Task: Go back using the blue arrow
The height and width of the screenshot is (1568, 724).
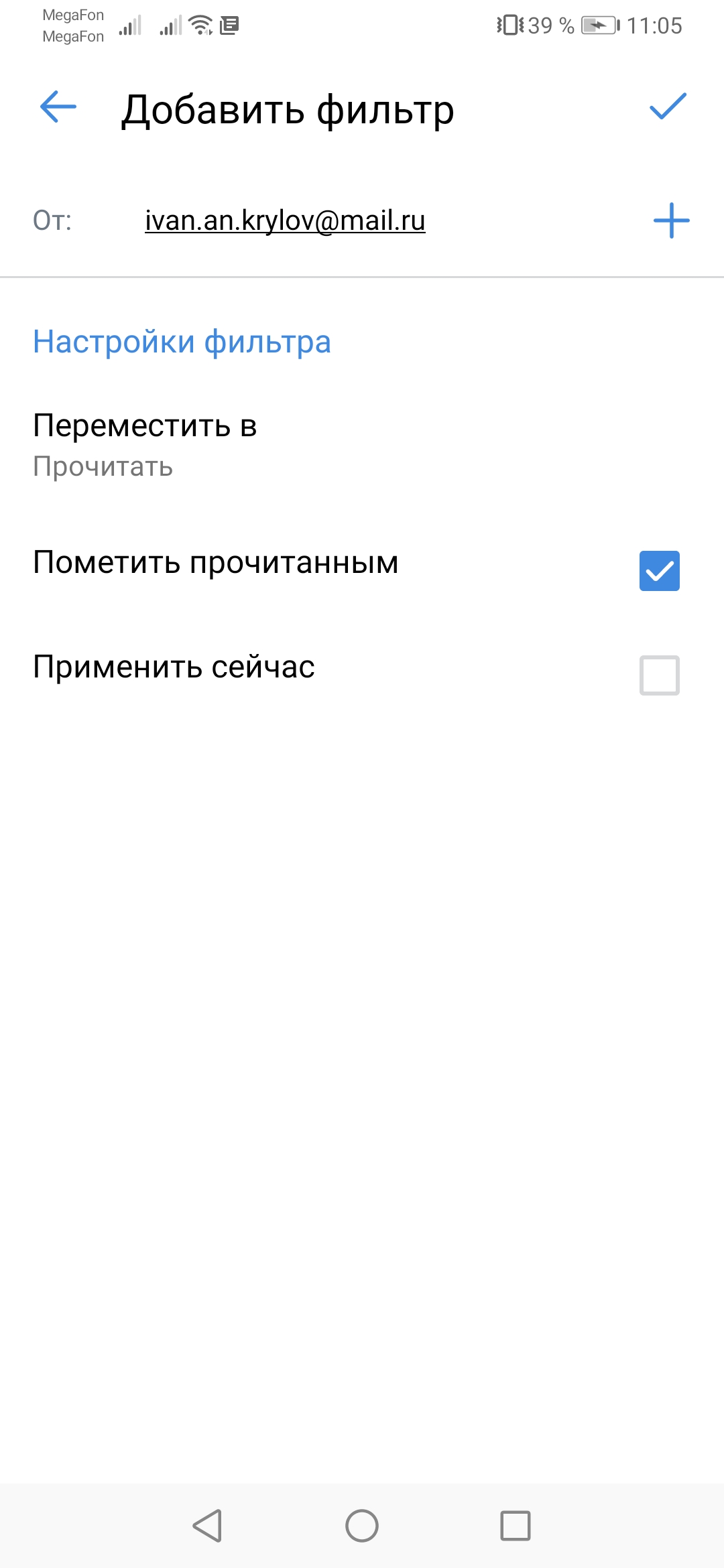Action: click(58, 107)
